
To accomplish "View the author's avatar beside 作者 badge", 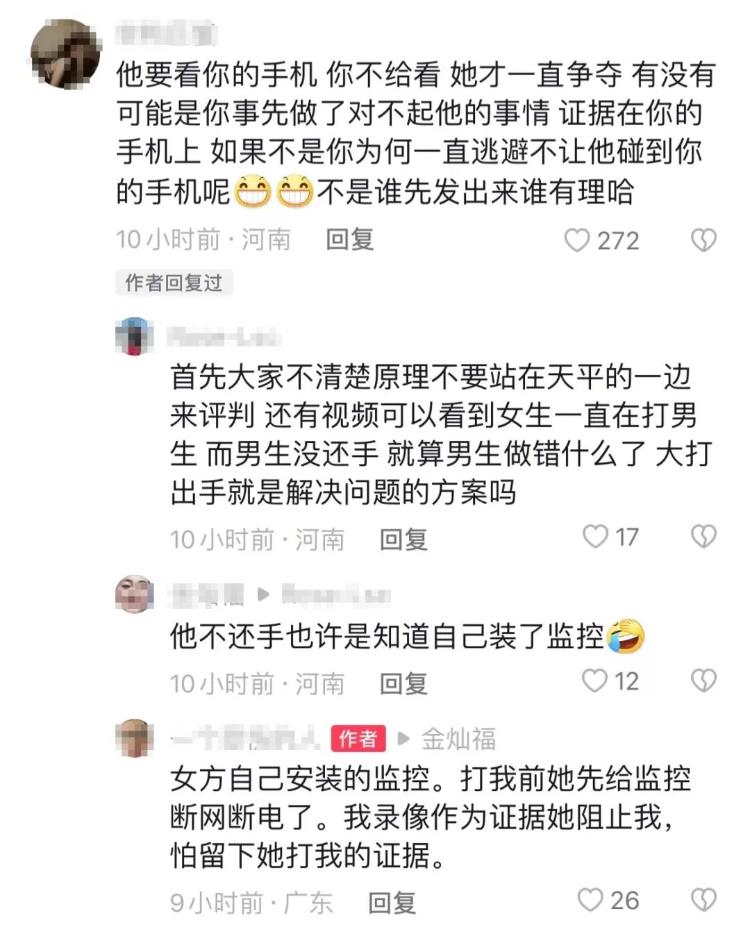I will tap(134, 738).
